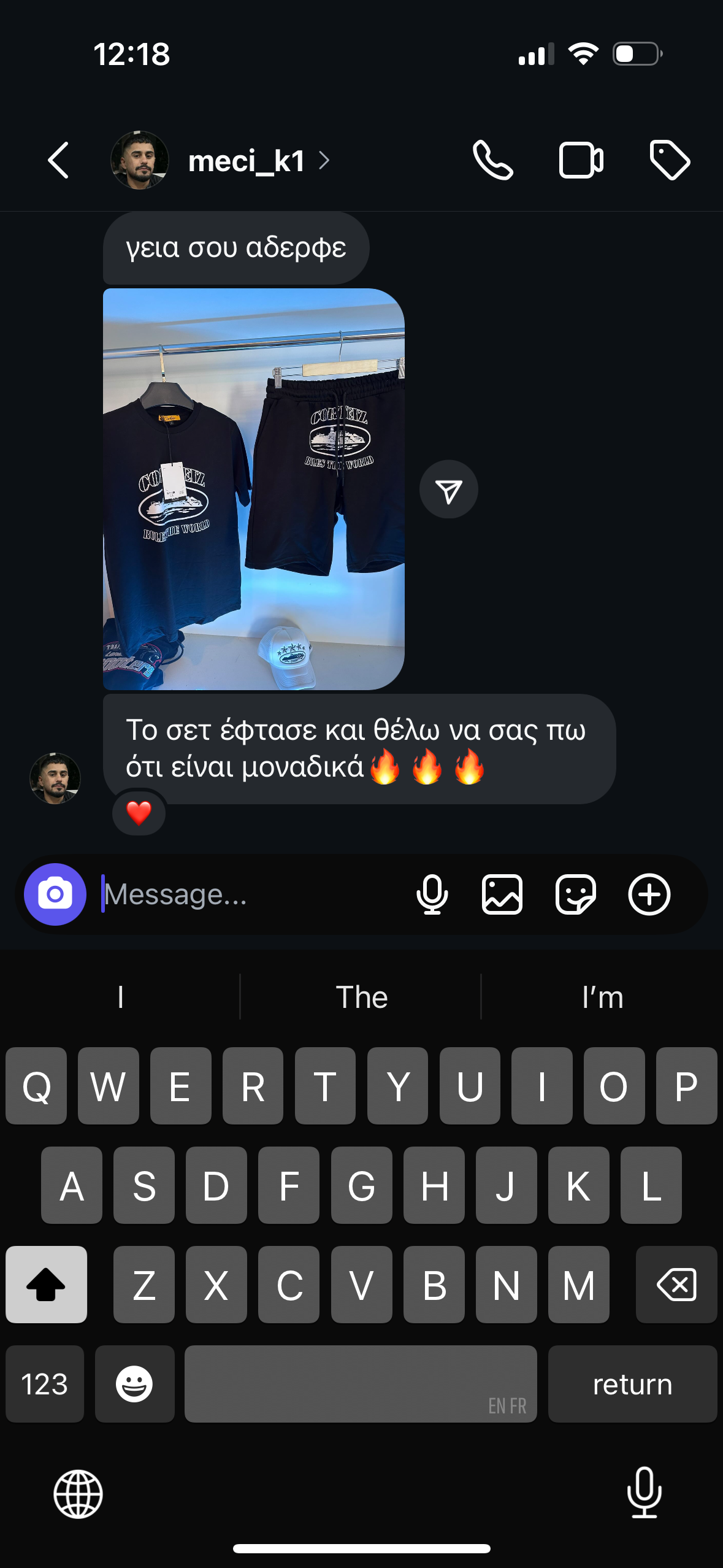Insert the suggestion "I'm"
The height and width of the screenshot is (1568, 723).
(x=602, y=997)
